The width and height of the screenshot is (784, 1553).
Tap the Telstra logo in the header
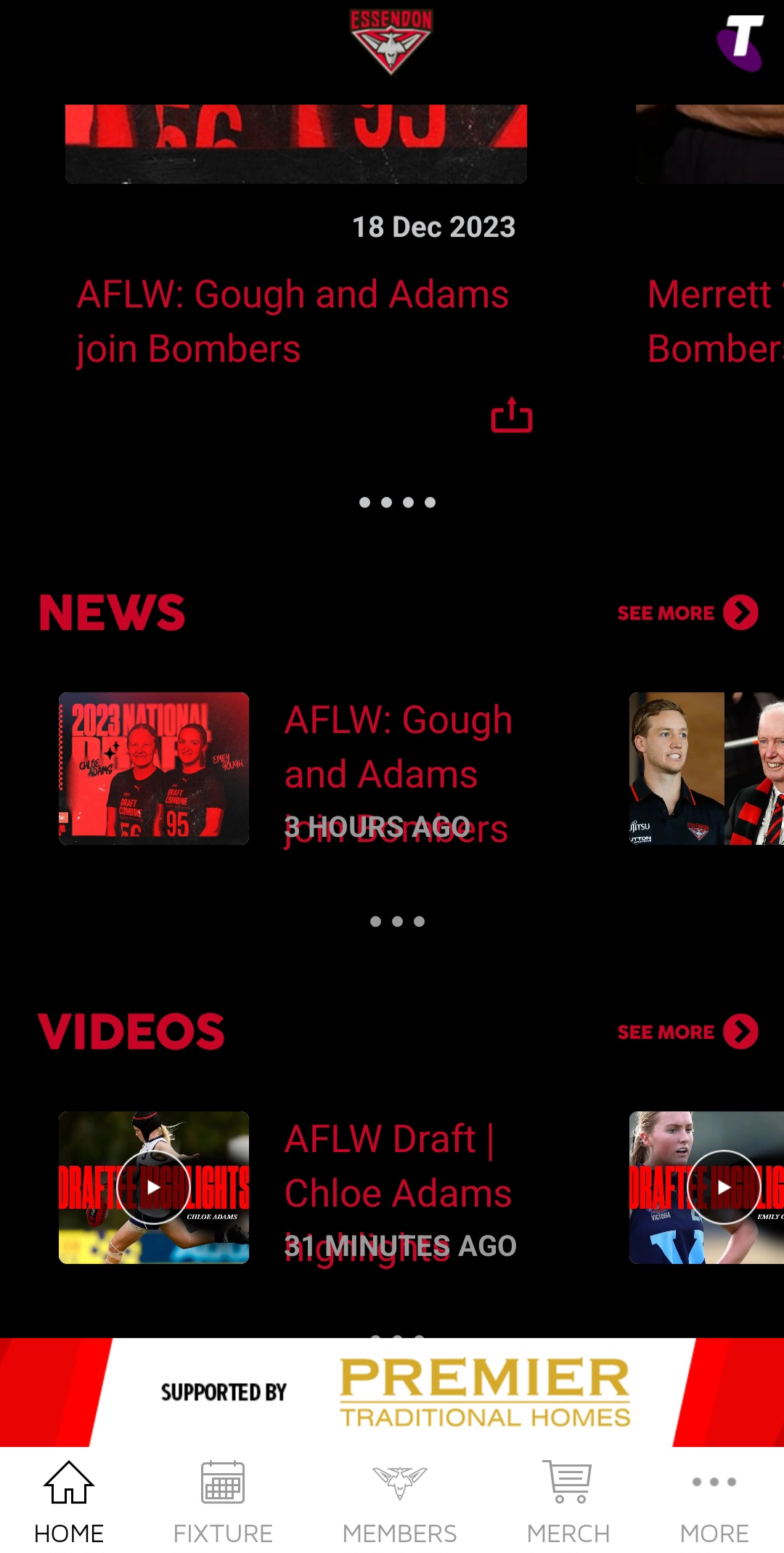740,42
